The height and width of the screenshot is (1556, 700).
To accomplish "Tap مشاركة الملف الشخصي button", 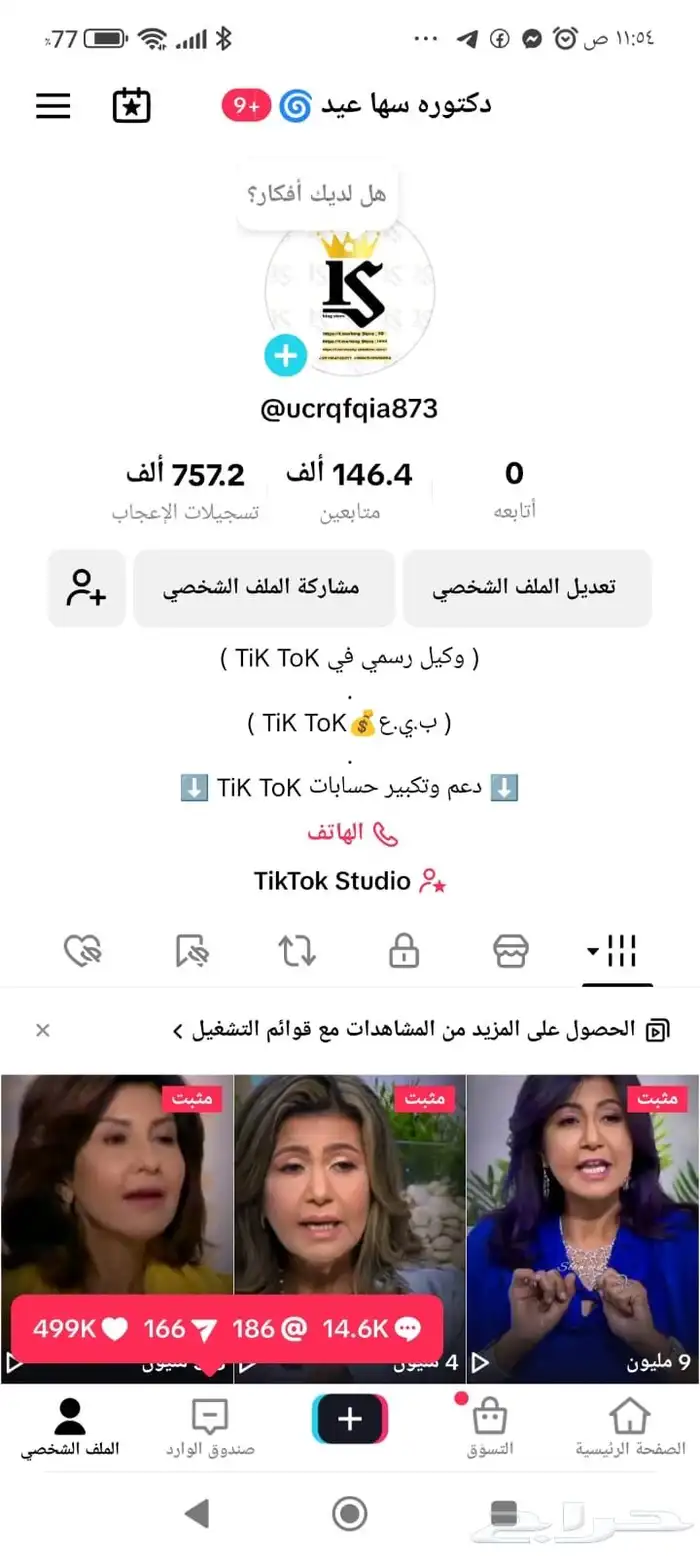I will point(261,588).
